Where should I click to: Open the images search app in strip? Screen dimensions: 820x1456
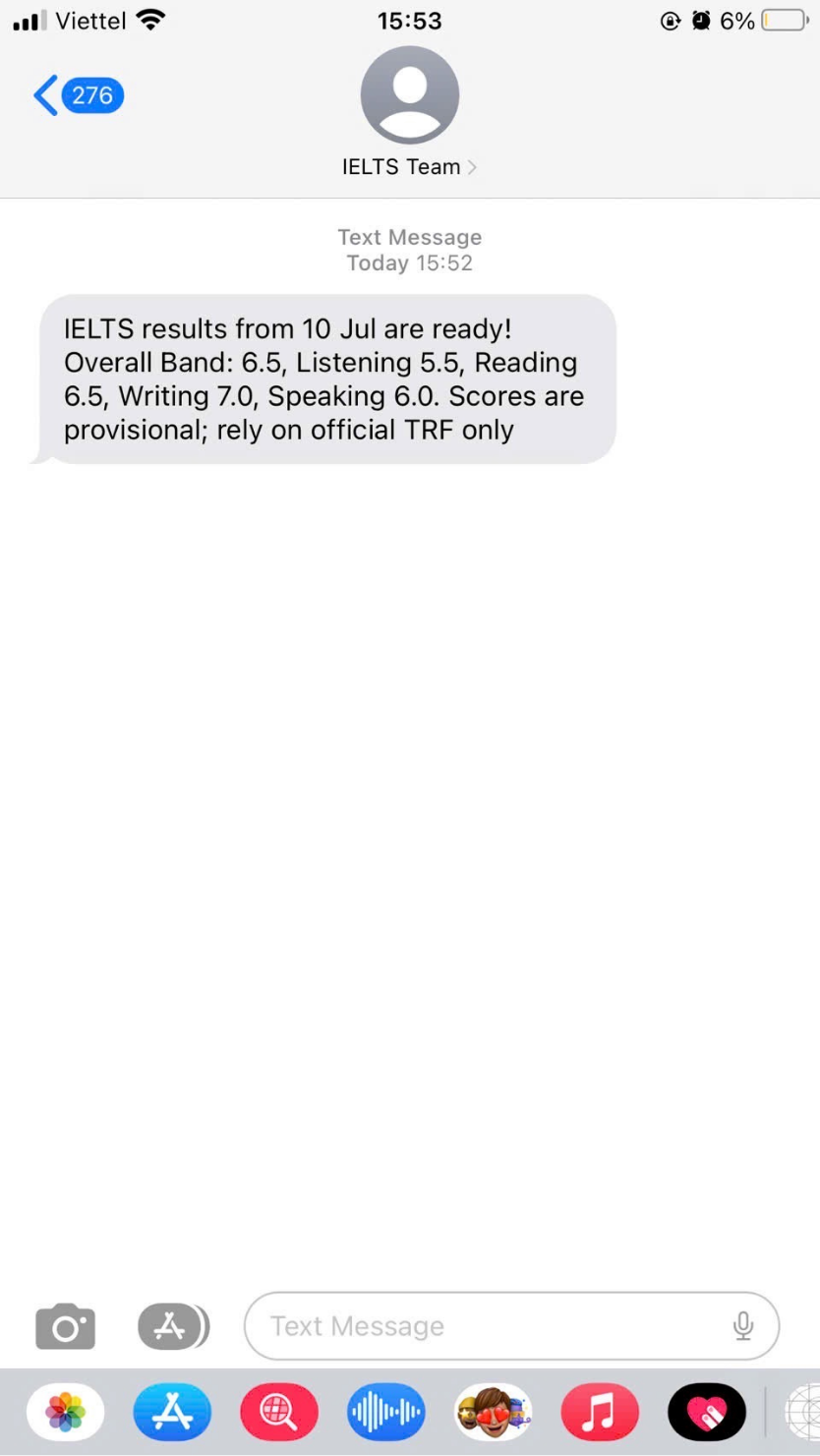tap(279, 1413)
